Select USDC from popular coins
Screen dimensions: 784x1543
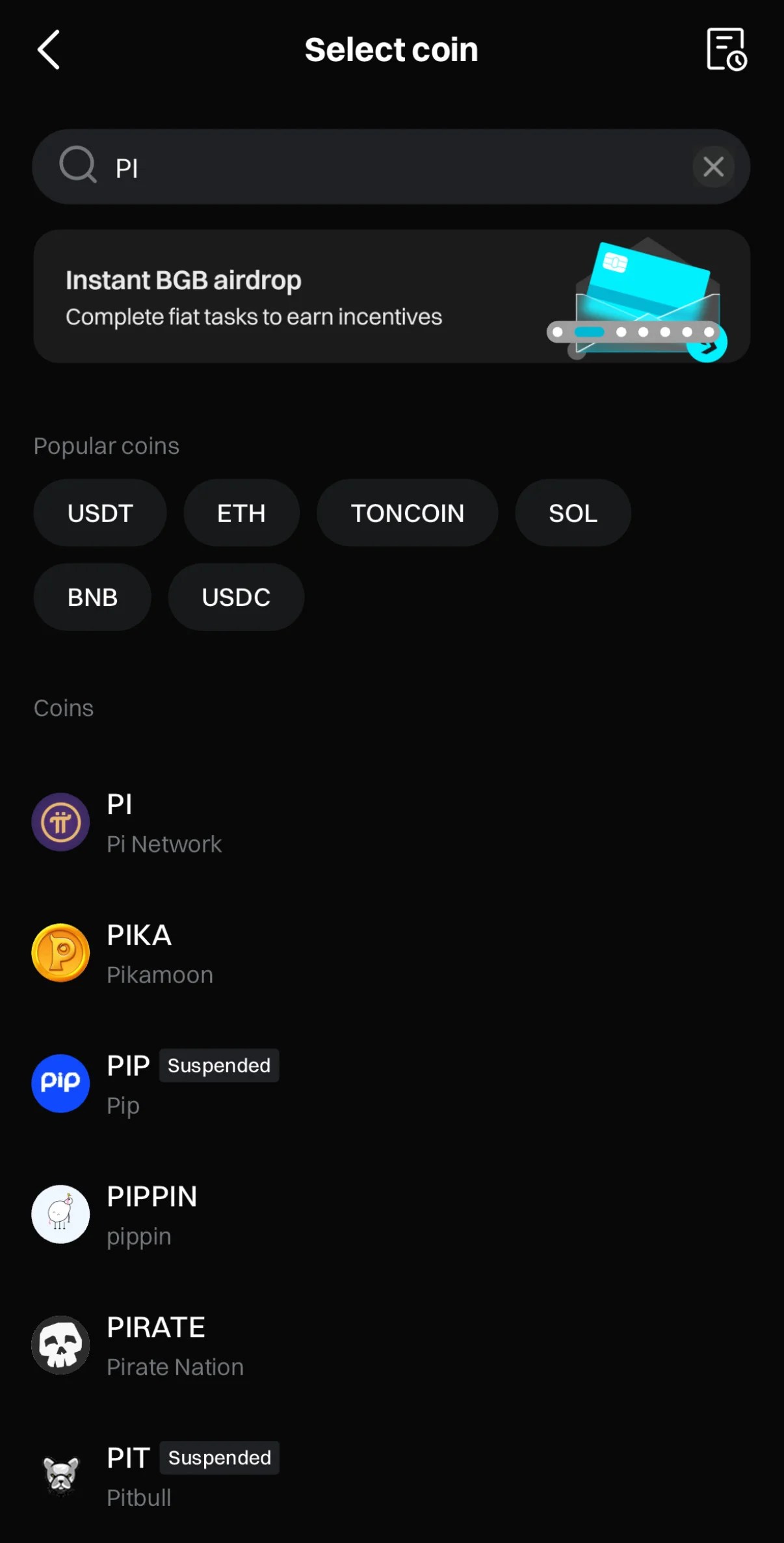tap(235, 597)
